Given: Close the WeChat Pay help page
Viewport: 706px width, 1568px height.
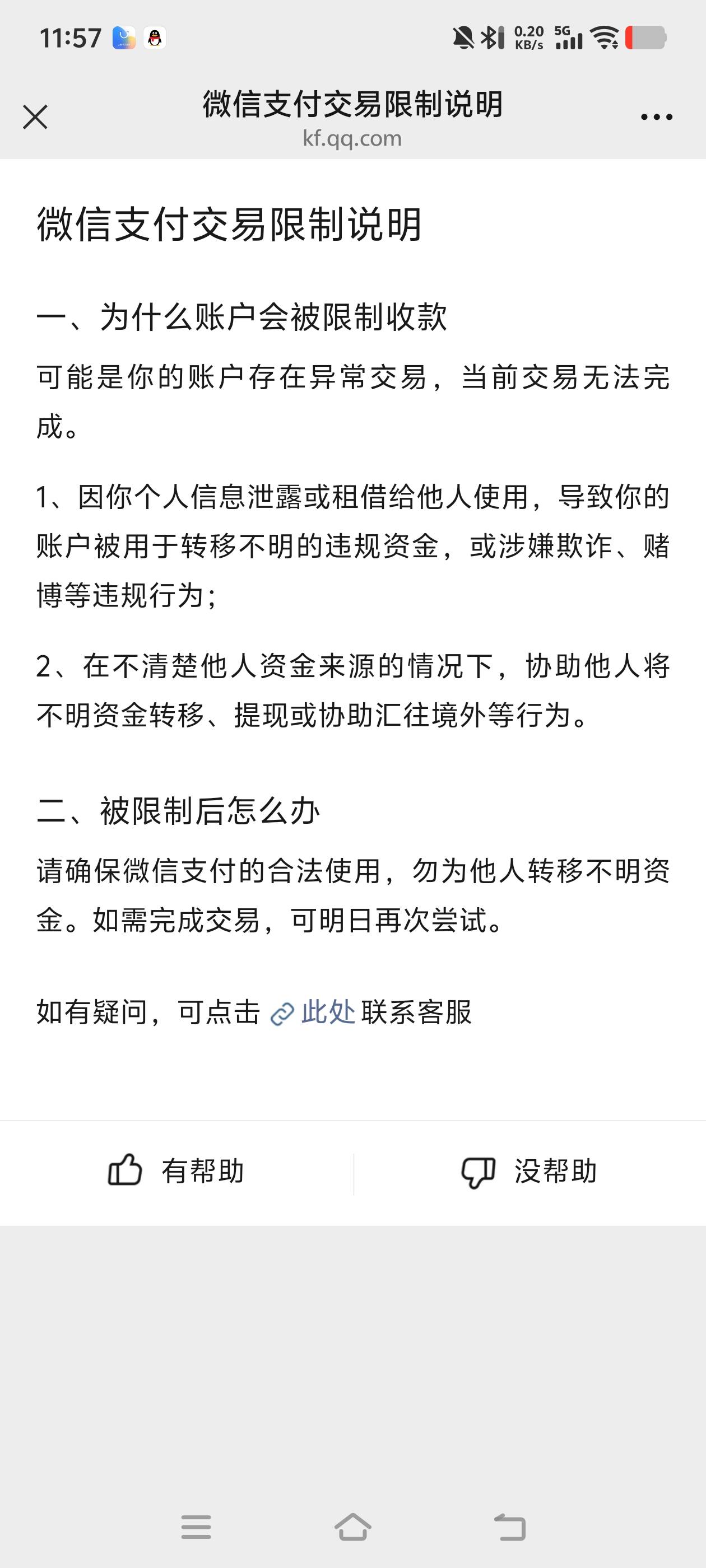Looking at the screenshot, I should (x=35, y=117).
